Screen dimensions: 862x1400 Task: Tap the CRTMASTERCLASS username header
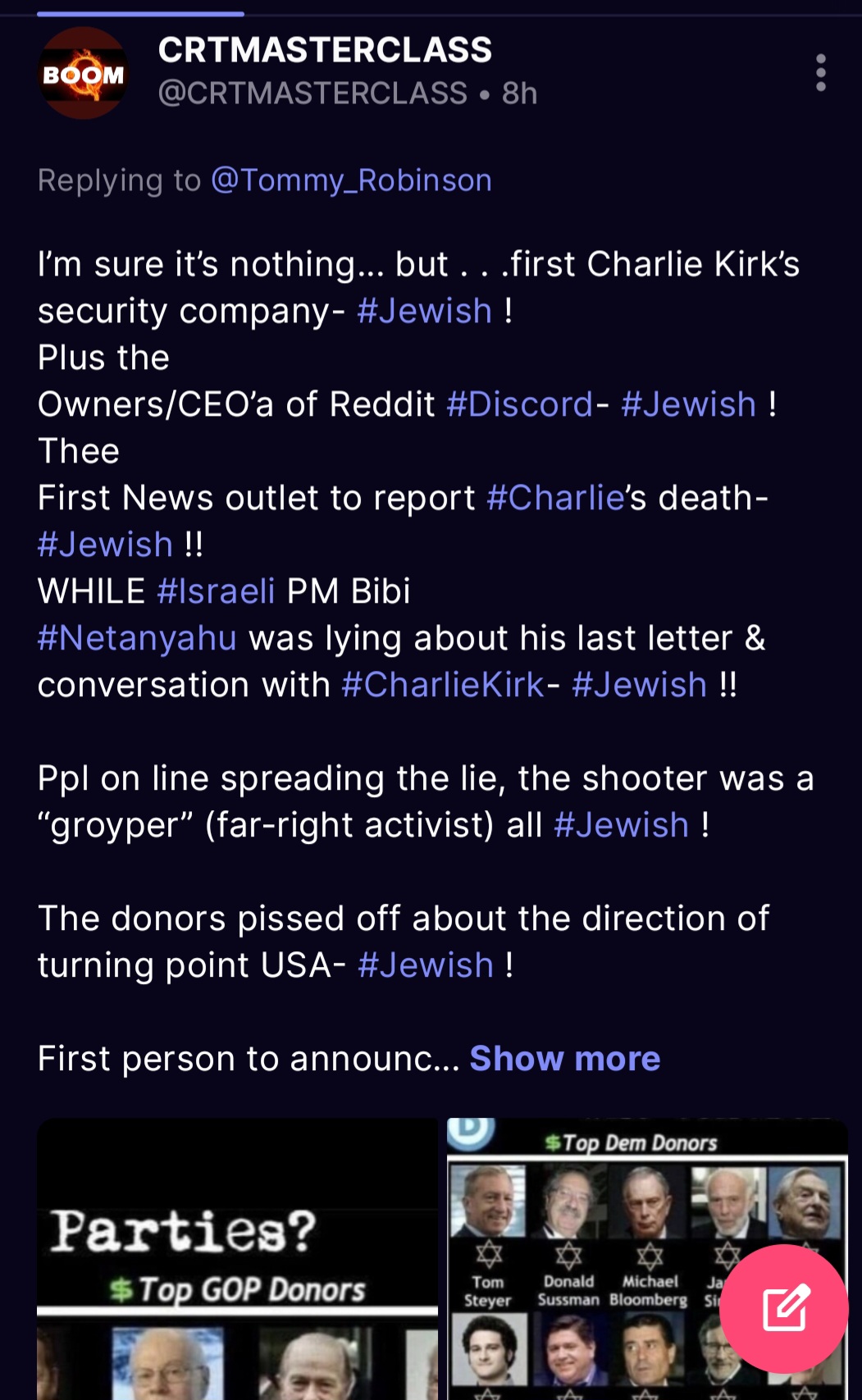click(x=325, y=50)
